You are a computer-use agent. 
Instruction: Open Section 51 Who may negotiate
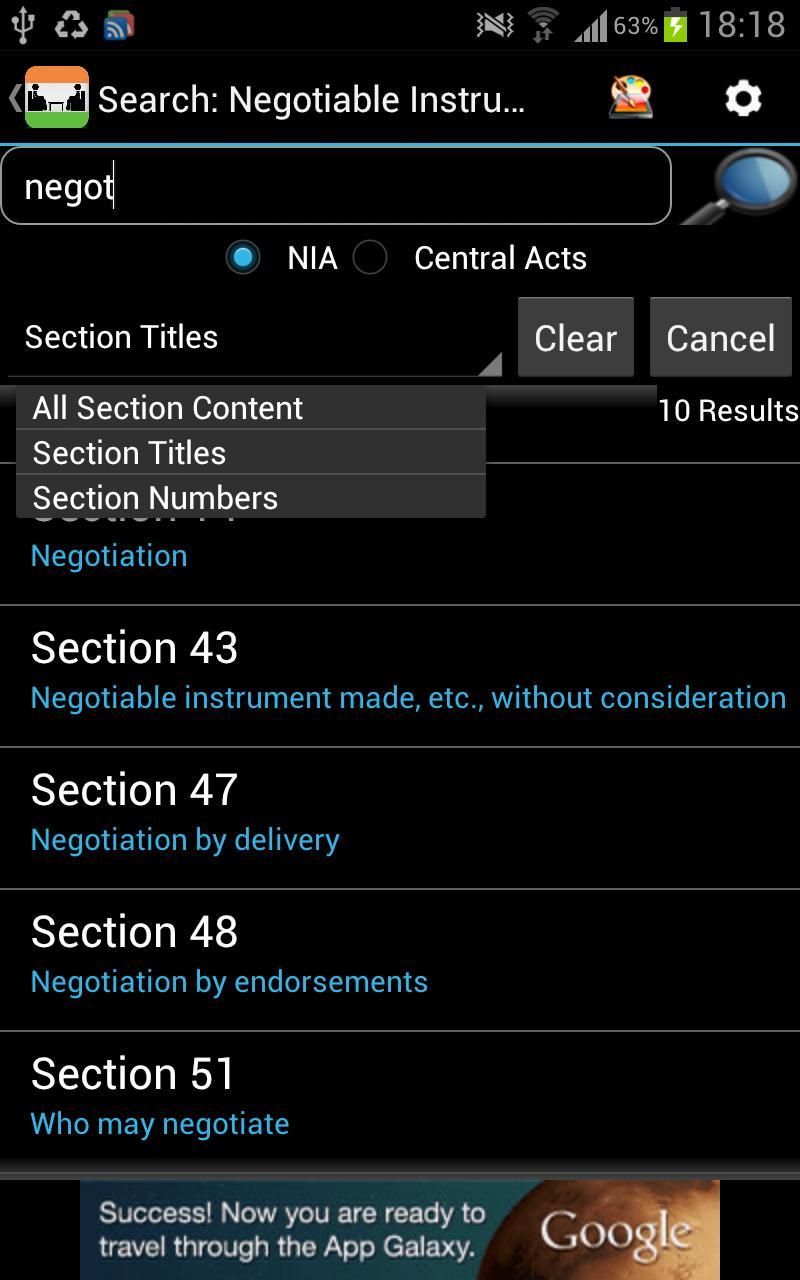click(x=400, y=1100)
